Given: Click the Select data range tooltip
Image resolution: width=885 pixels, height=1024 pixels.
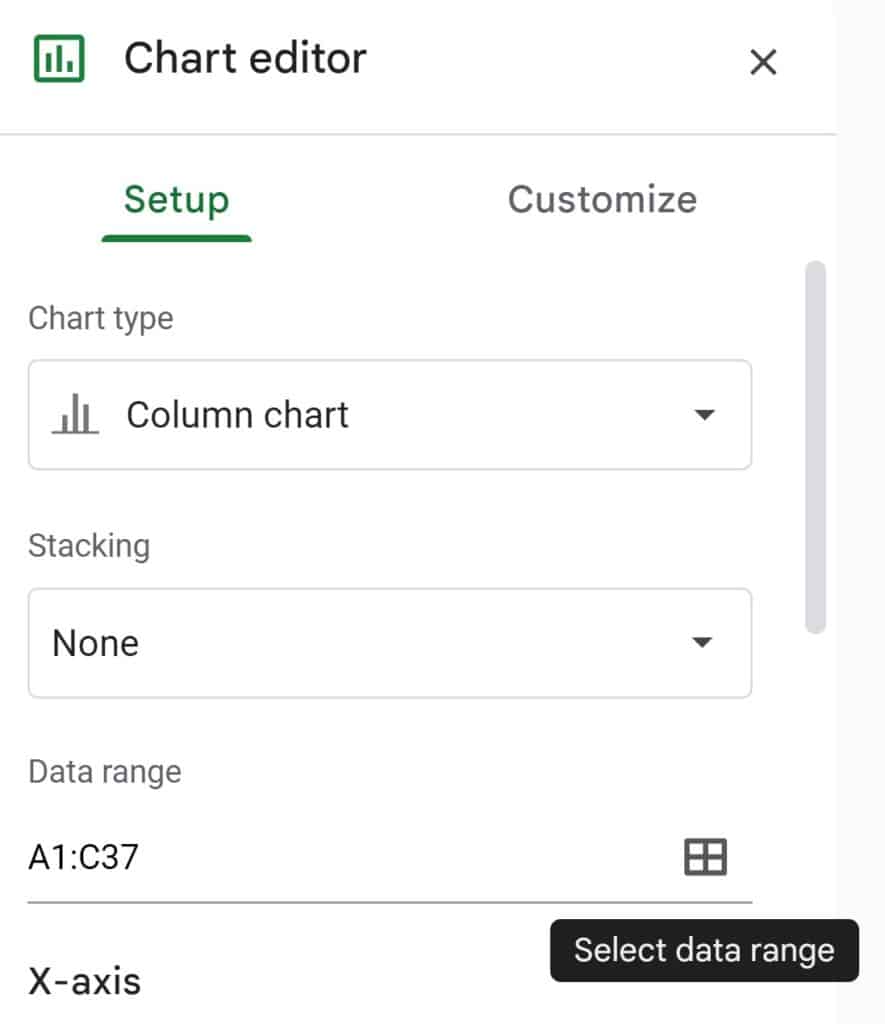Looking at the screenshot, I should click(703, 950).
